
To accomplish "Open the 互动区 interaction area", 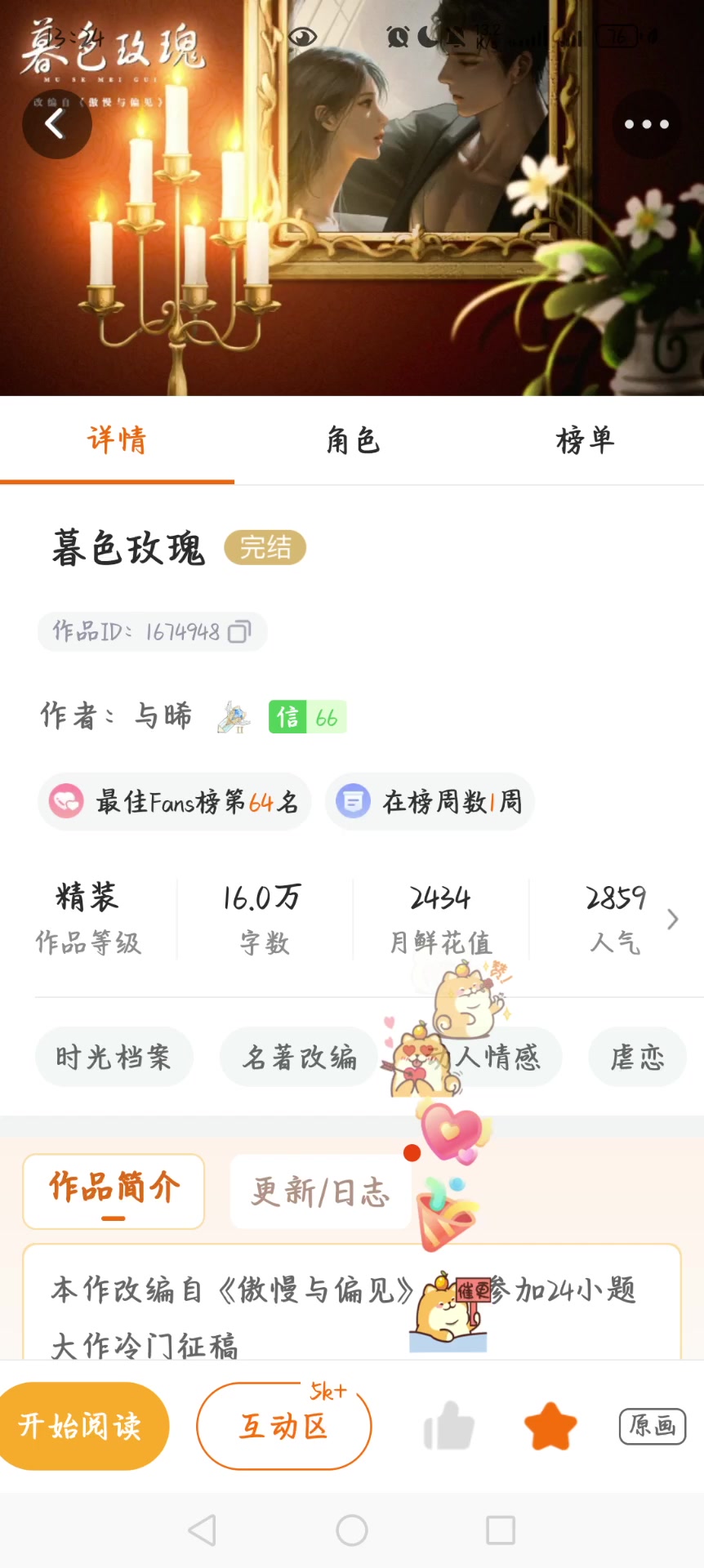I will coord(283,1427).
